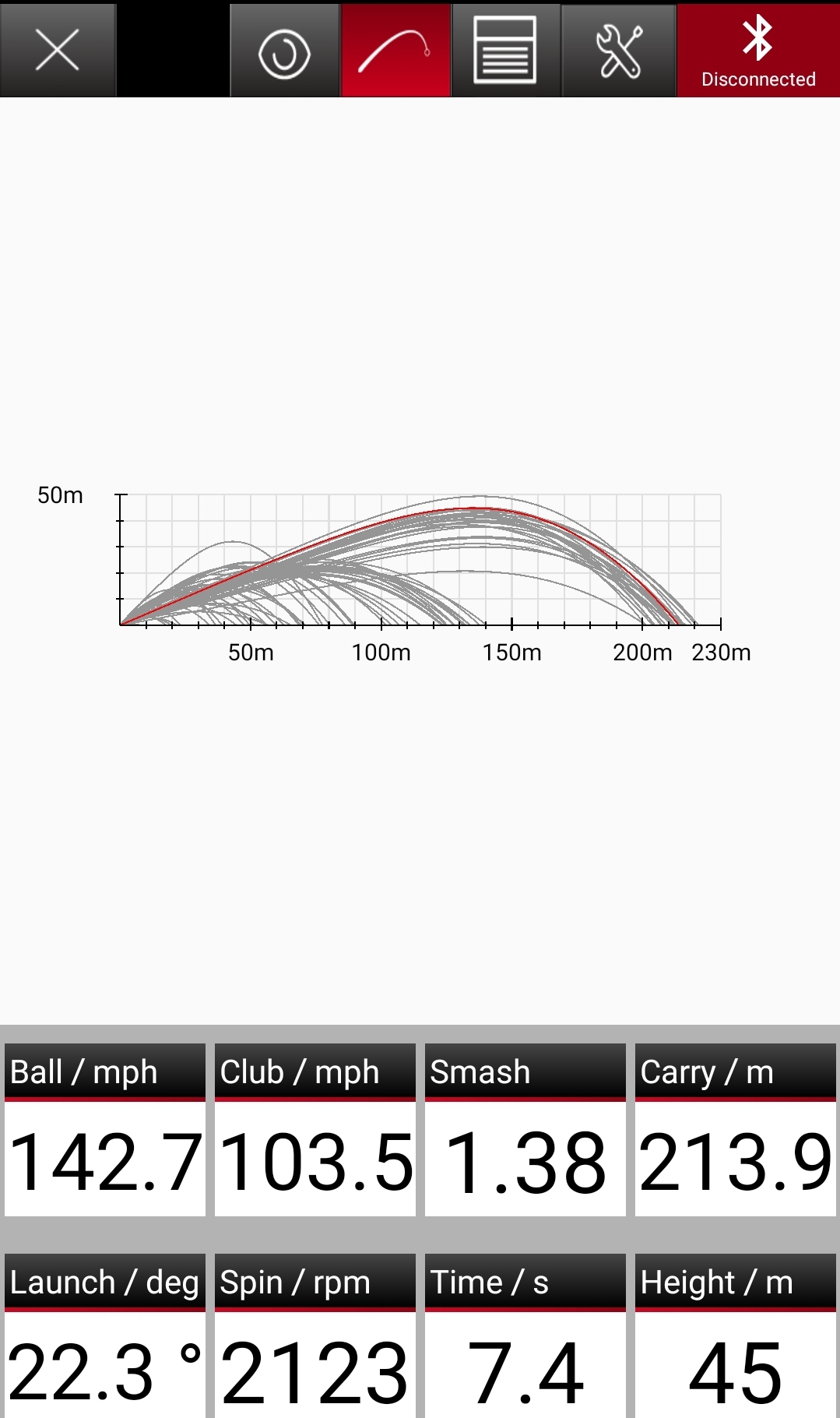
Task: Open the shot data list tab
Action: pos(505,51)
